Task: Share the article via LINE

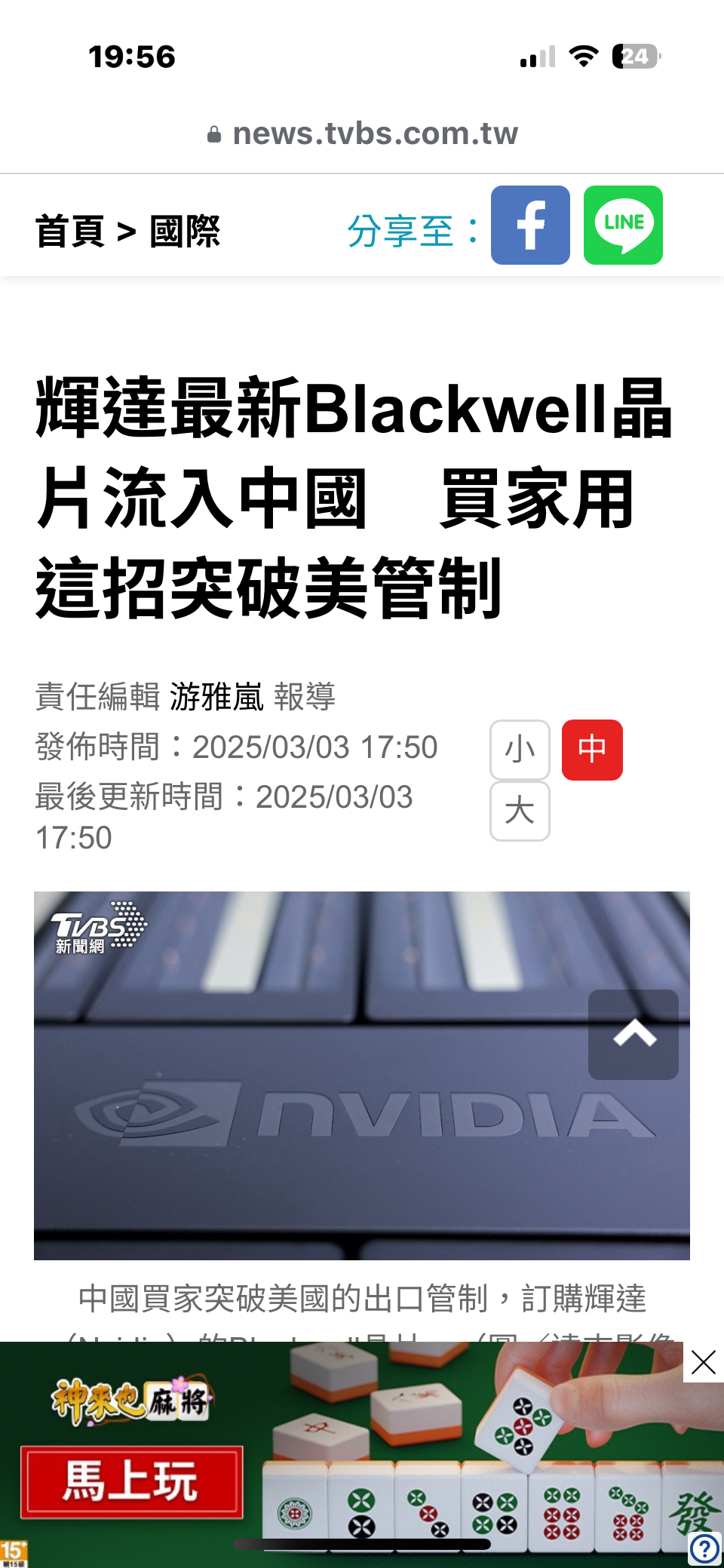Action: point(623,226)
